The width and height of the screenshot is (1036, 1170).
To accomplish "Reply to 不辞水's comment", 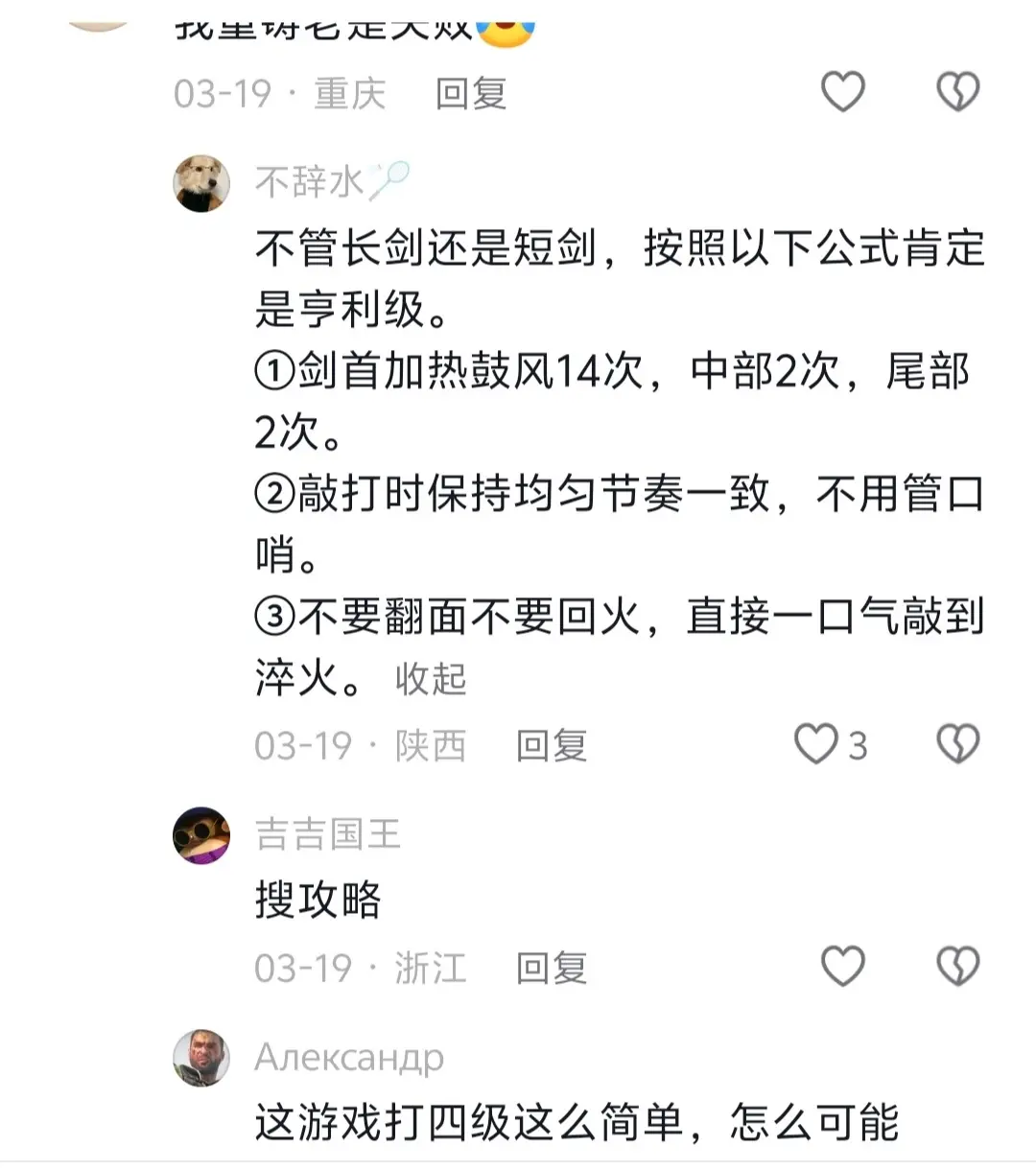I will pyautogui.click(x=551, y=745).
